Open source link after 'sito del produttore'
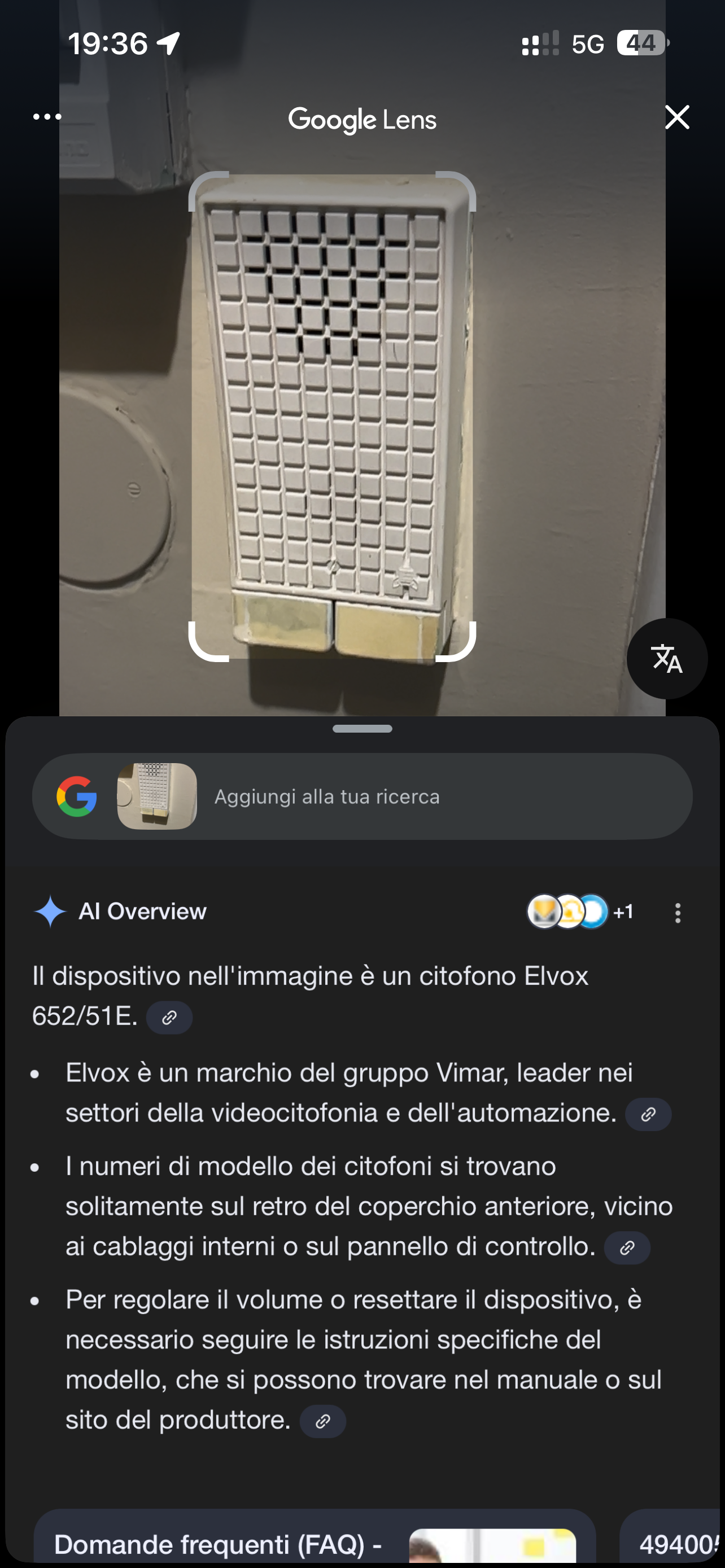 click(x=322, y=1421)
